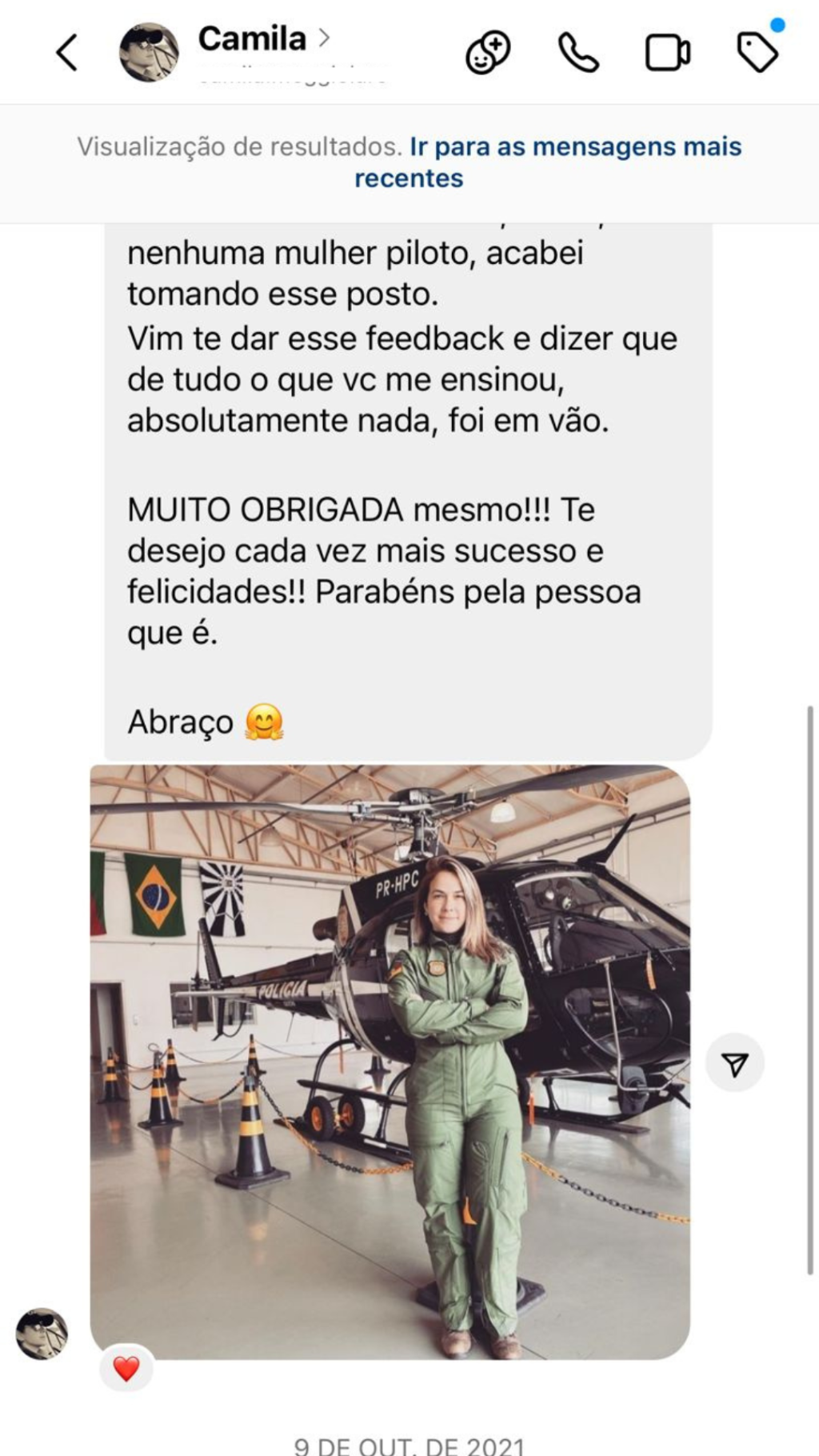This screenshot has width=819, height=1456.
Task: View the heart reaction on the photo
Action: (x=126, y=1369)
